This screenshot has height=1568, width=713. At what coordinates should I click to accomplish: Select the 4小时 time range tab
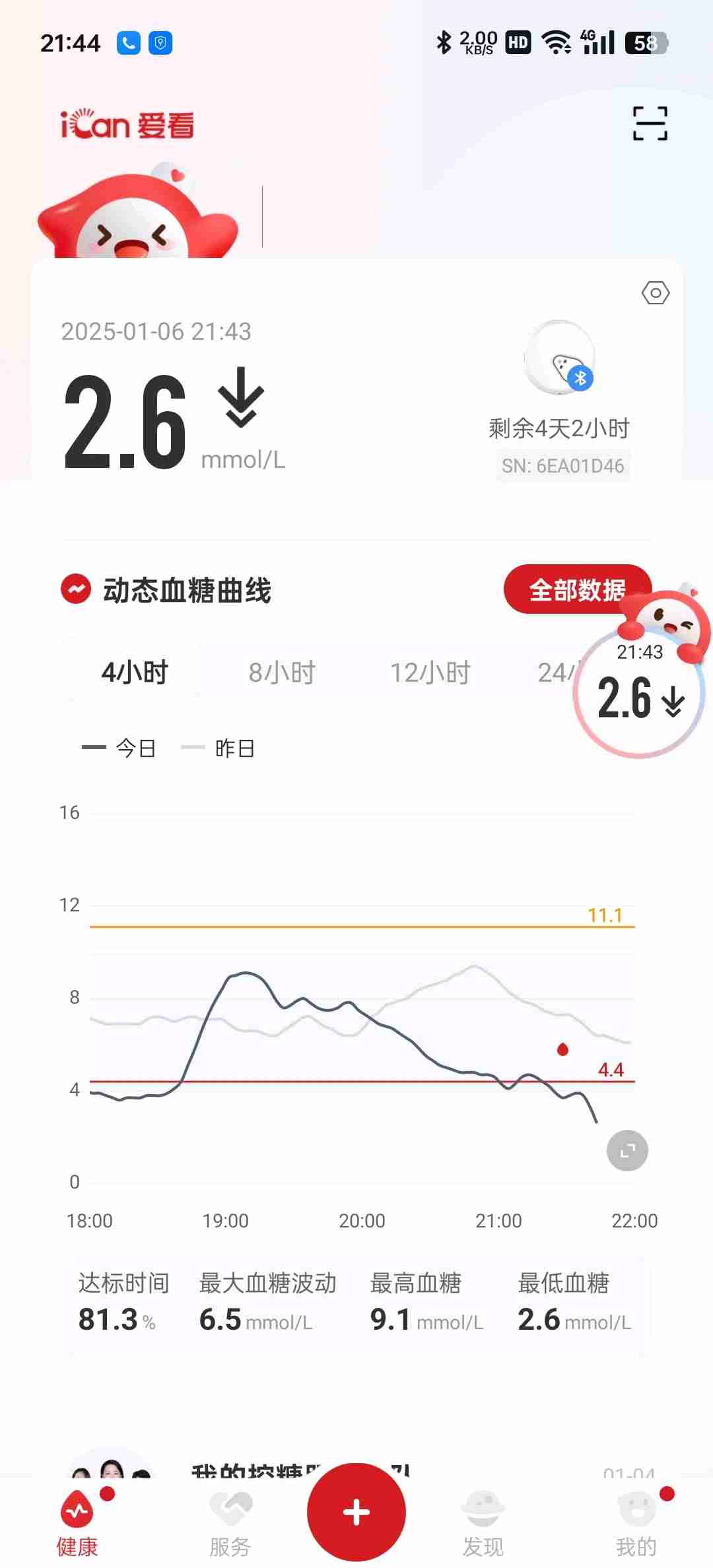pyautogui.click(x=135, y=672)
